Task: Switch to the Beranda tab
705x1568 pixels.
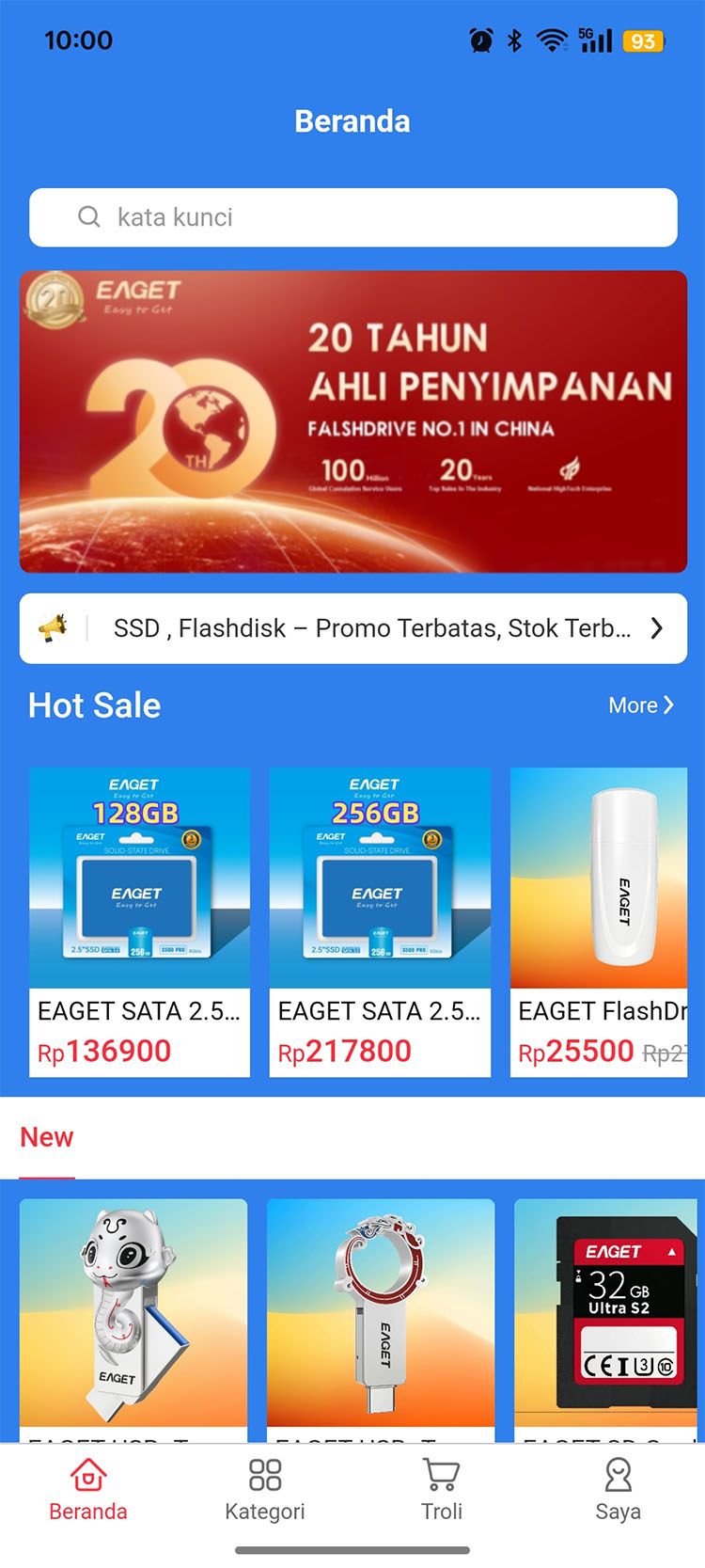Action: point(88,1489)
